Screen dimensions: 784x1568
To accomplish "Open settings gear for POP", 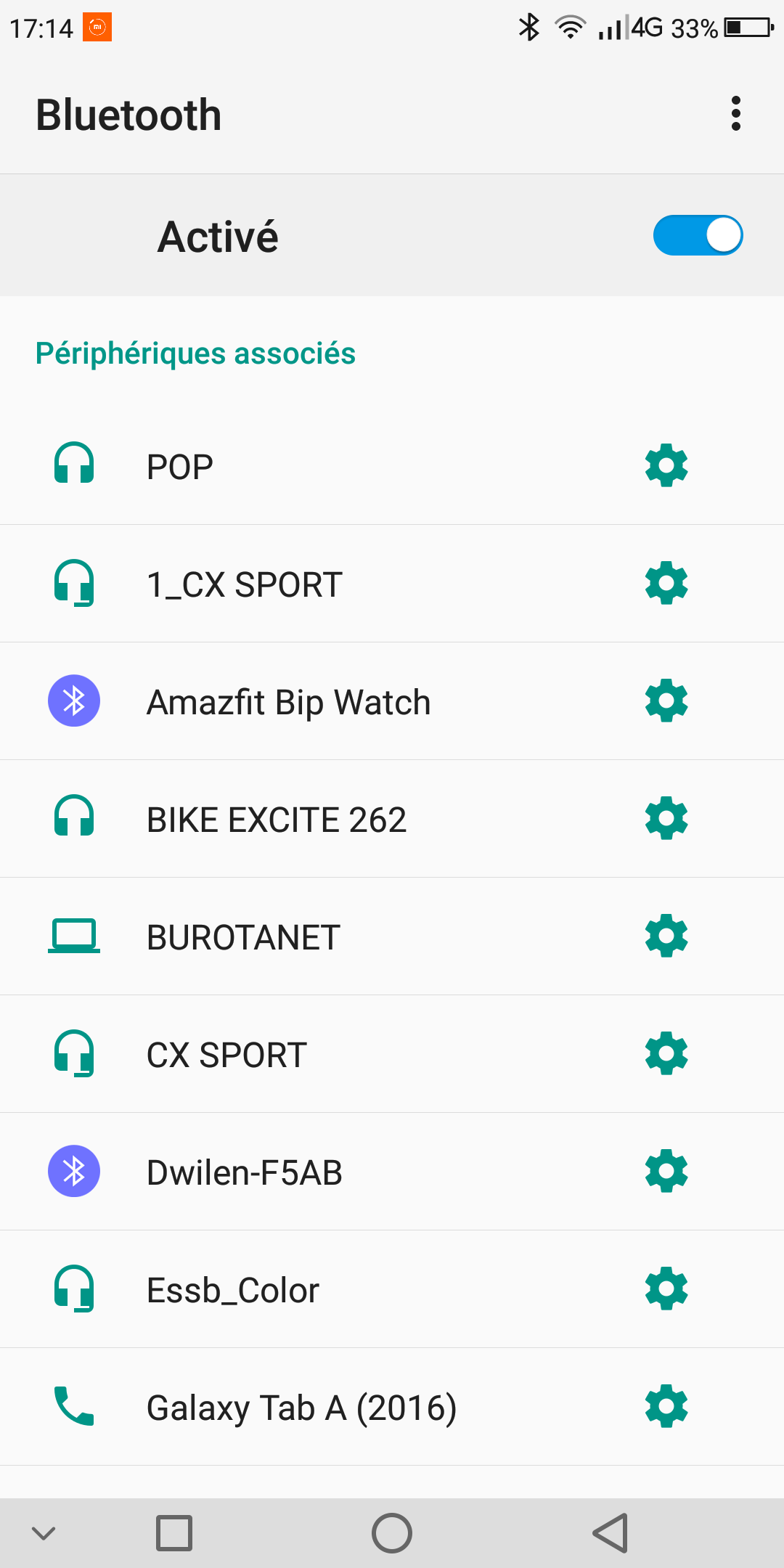I will [x=666, y=466].
